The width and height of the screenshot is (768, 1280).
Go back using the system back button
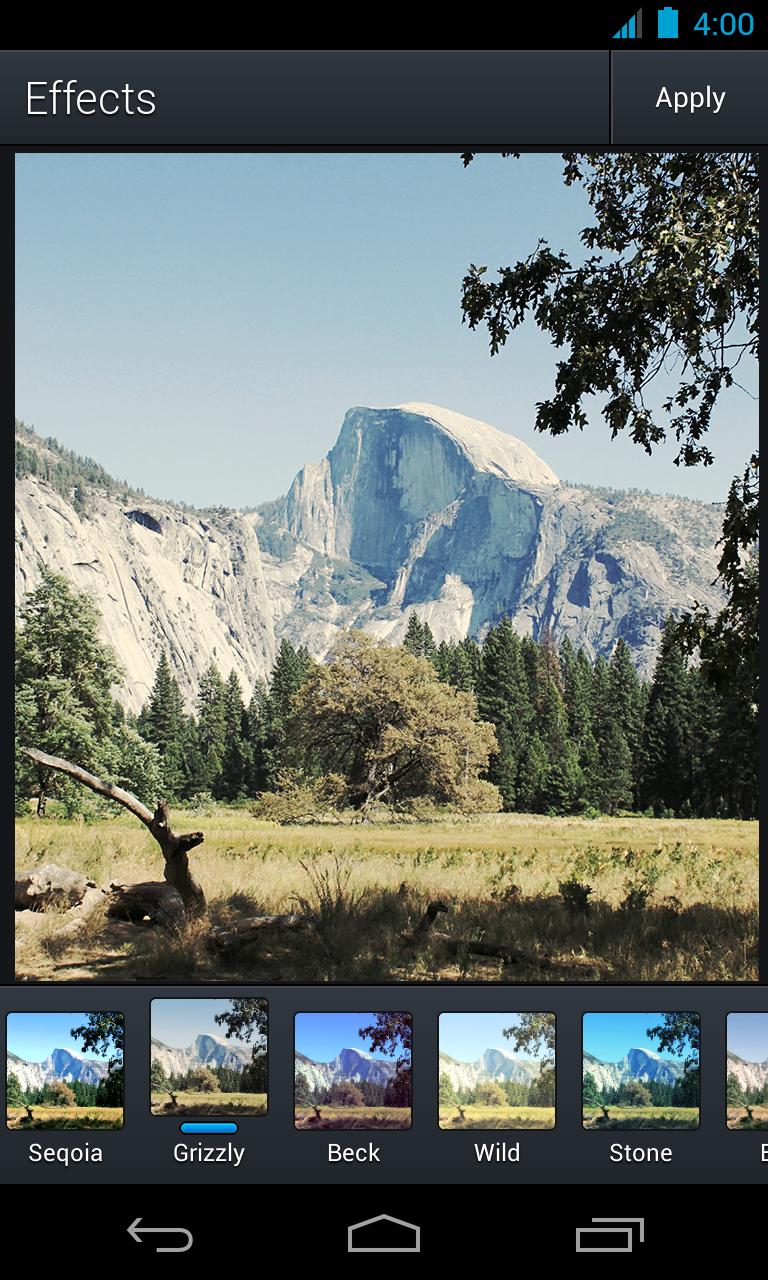pyautogui.click(x=160, y=1235)
